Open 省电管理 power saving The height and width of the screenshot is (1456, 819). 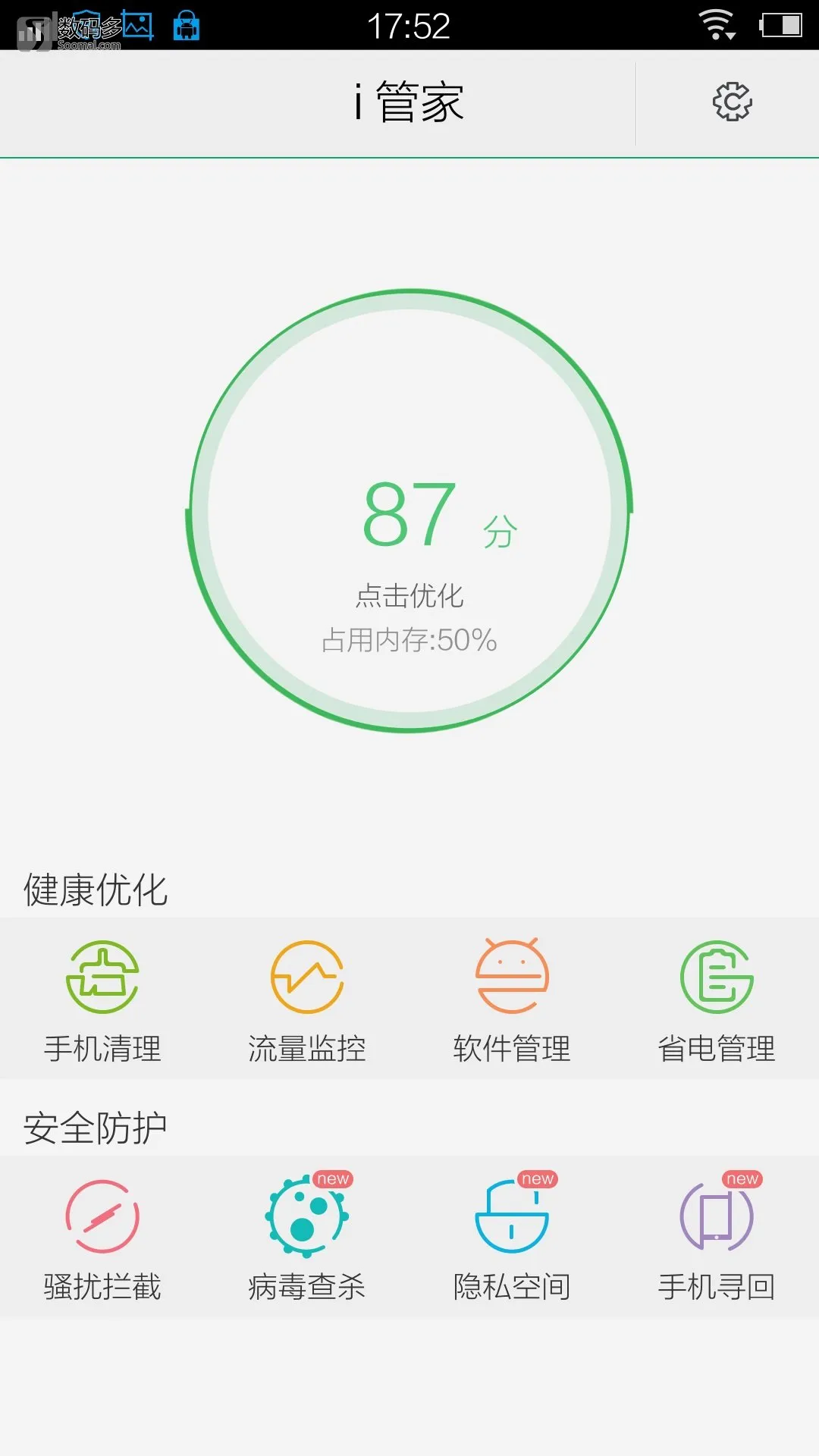pyautogui.click(x=717, y=999)
